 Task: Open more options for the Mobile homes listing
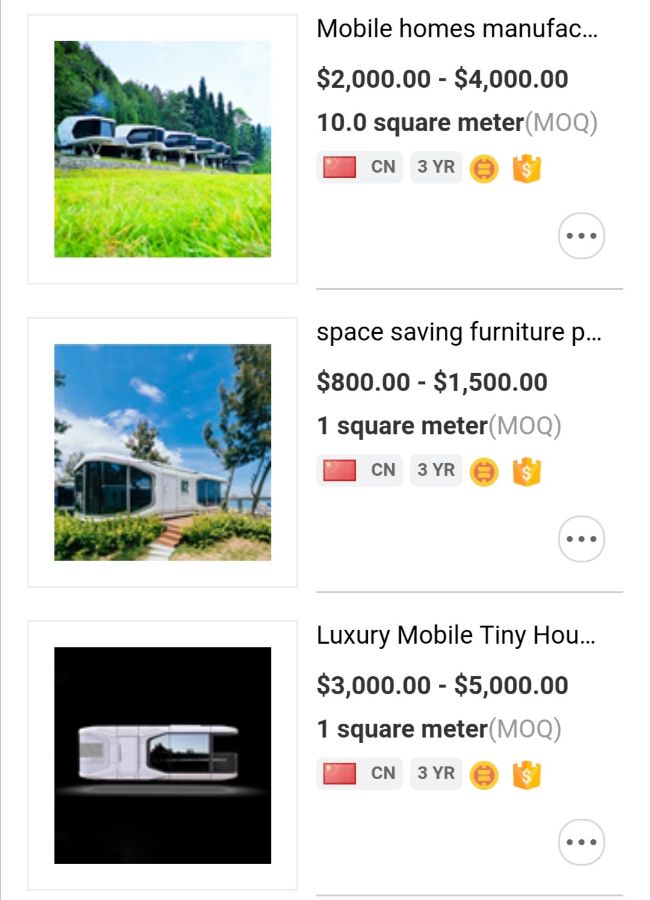coord(581,236)
